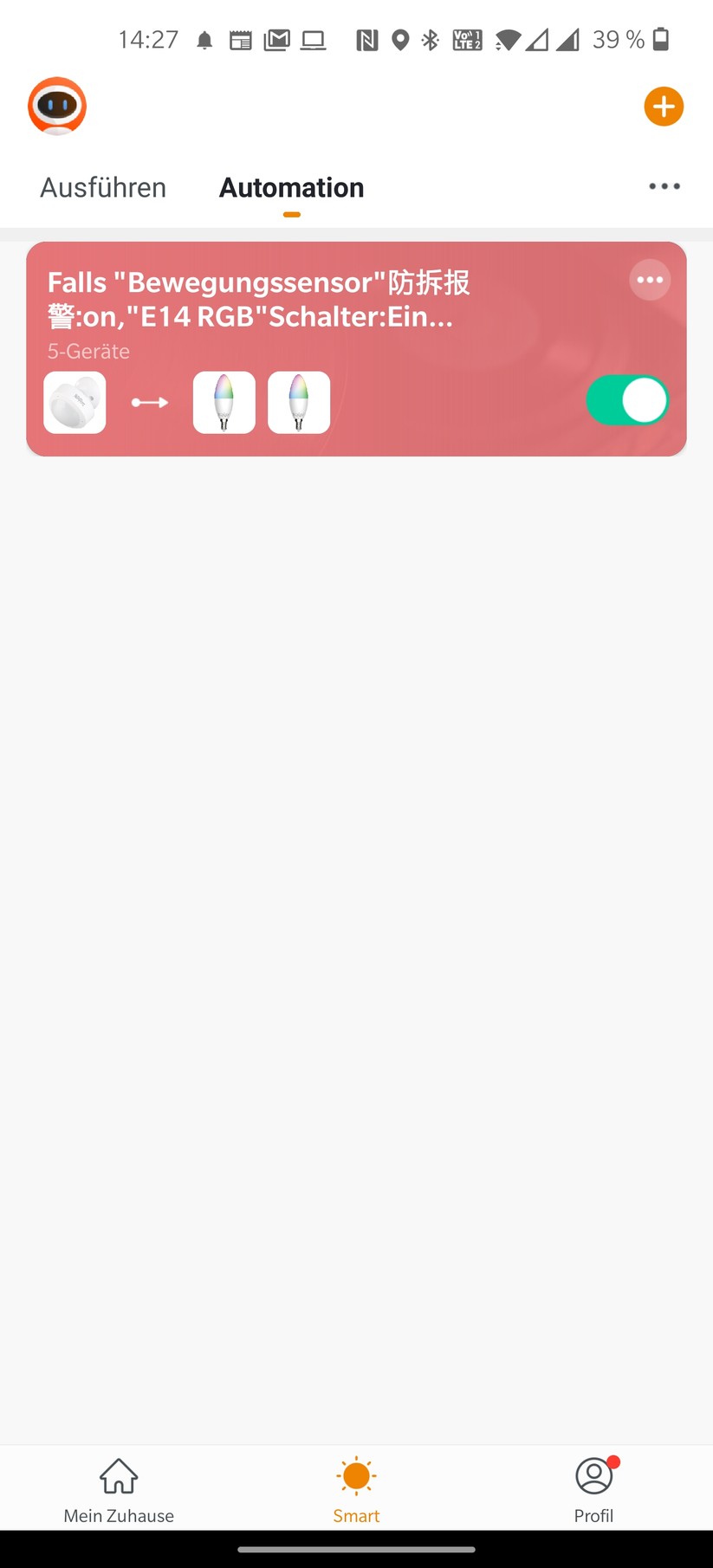Open the three-dot menu beside tabs

point(664,186)
